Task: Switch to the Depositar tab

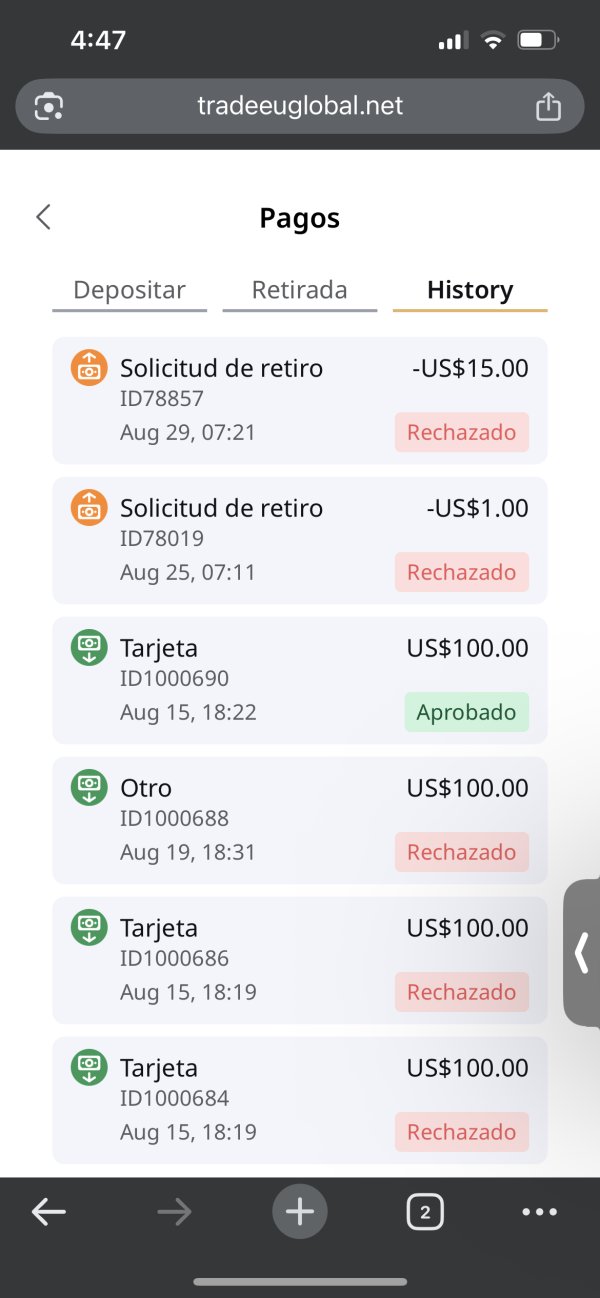Action: click(130, 291)
